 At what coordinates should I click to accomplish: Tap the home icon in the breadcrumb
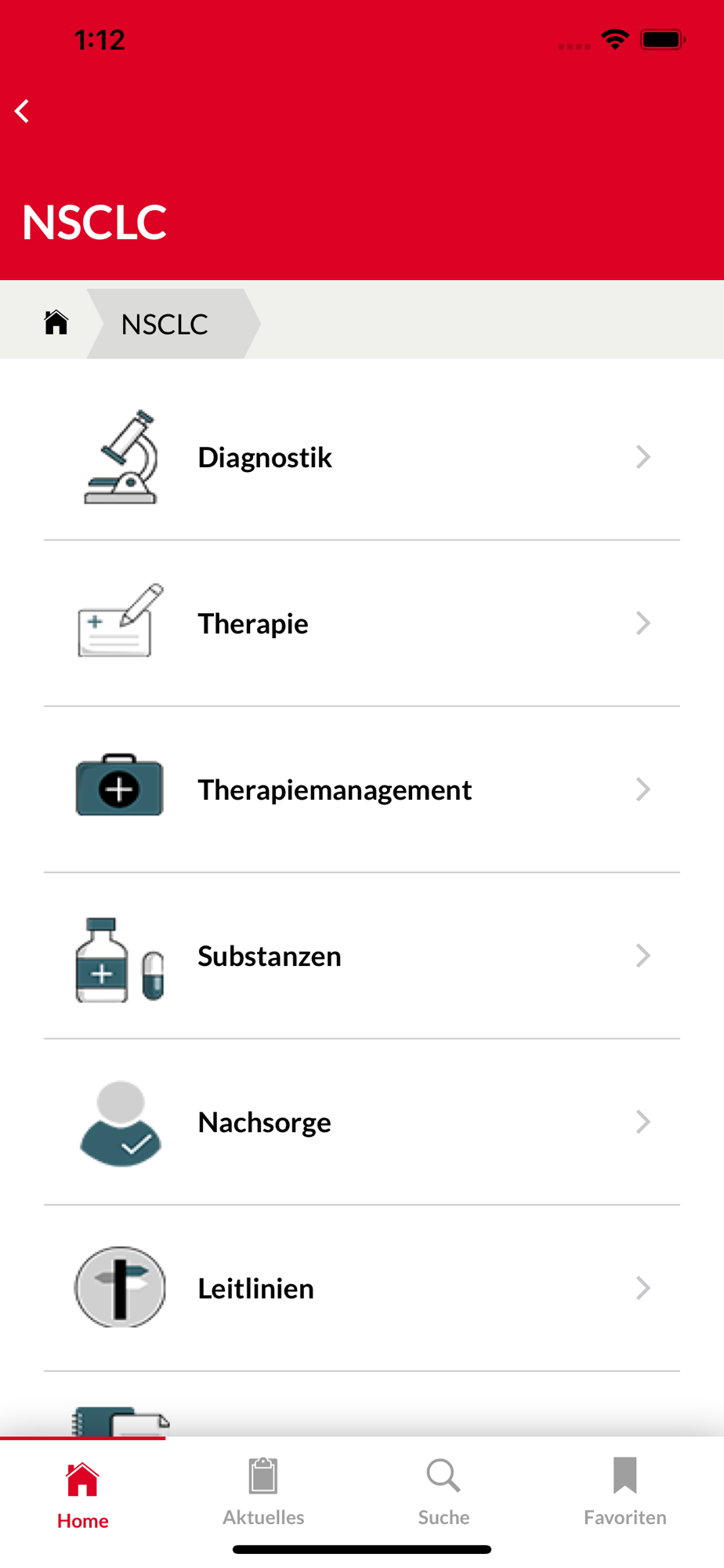coord(56,323)
